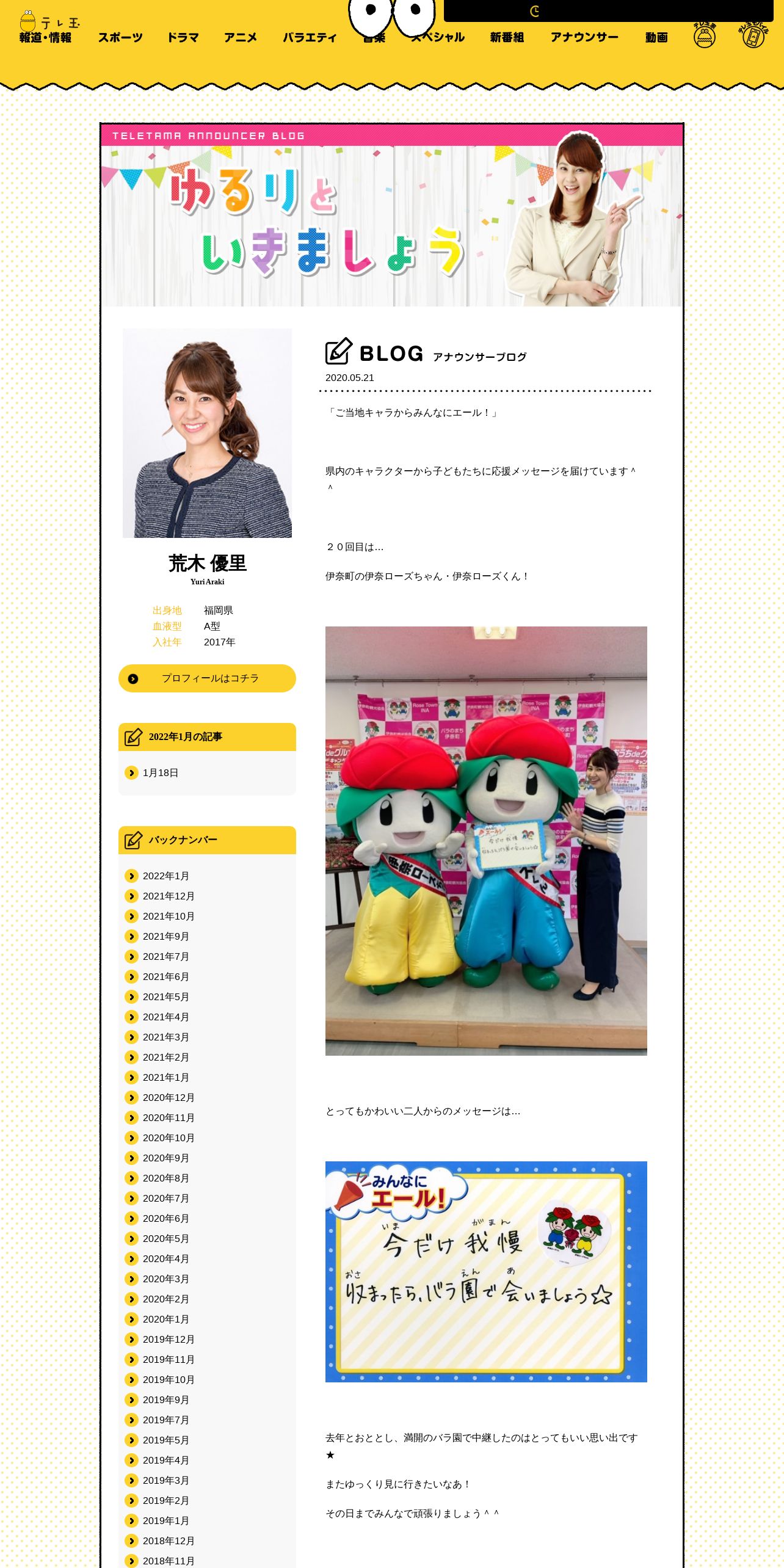Go to the スポーツ sports section
The image size is (784, 1568).
coord(120,38)
